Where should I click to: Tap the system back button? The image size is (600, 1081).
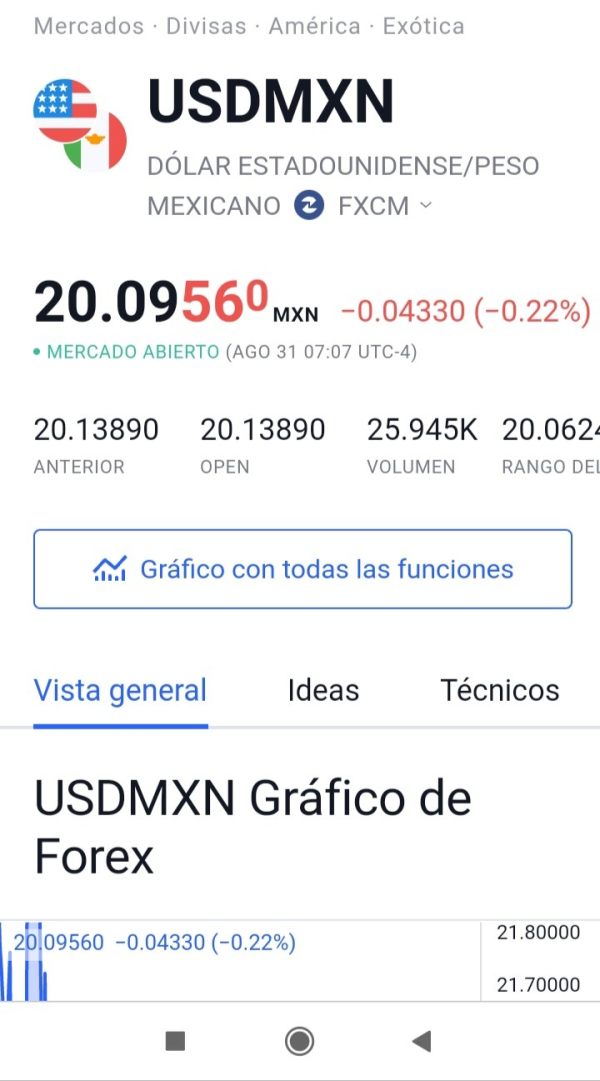coord(421,1041)
